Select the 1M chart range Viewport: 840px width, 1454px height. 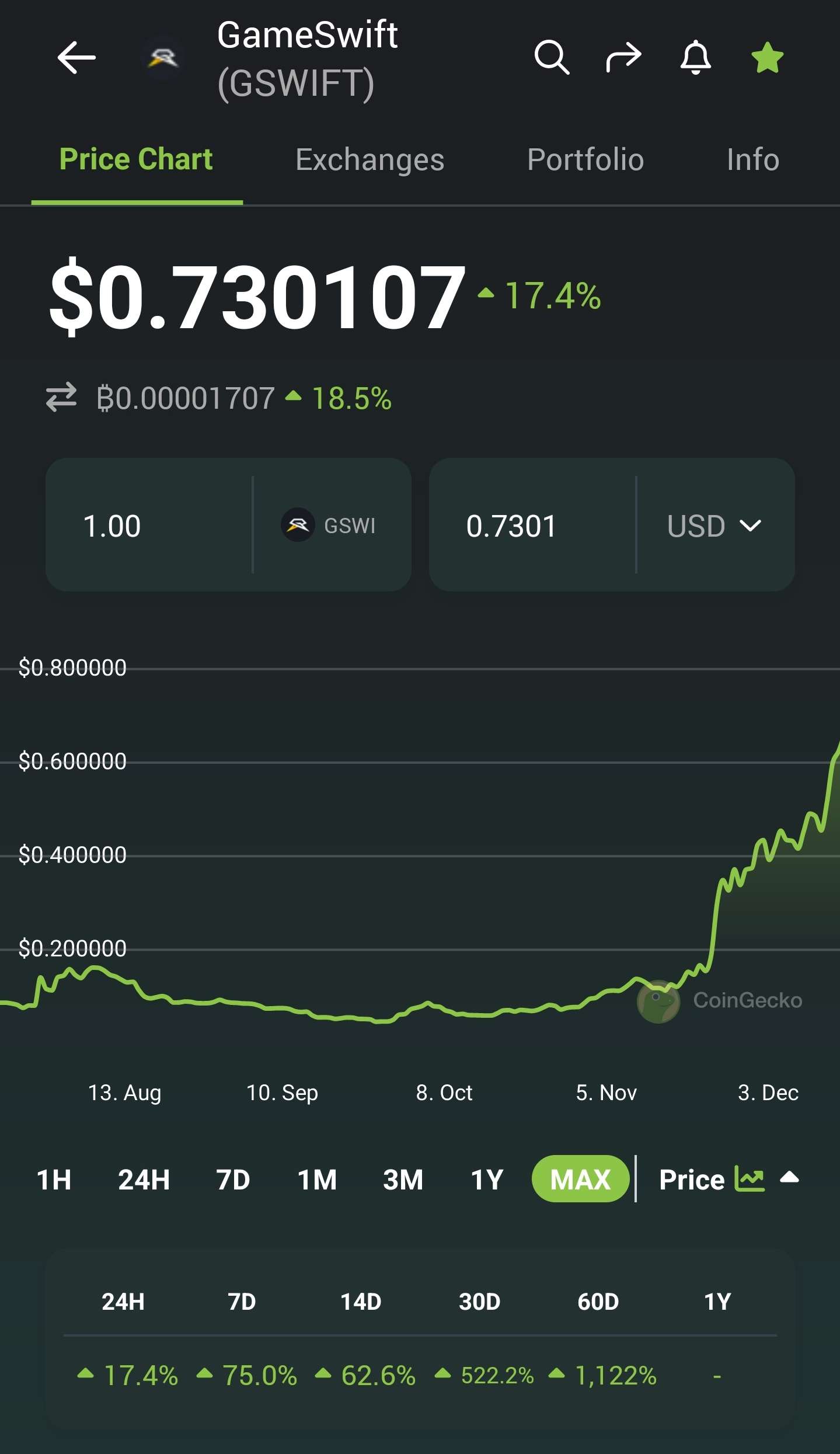click(x=317, y=1180)
